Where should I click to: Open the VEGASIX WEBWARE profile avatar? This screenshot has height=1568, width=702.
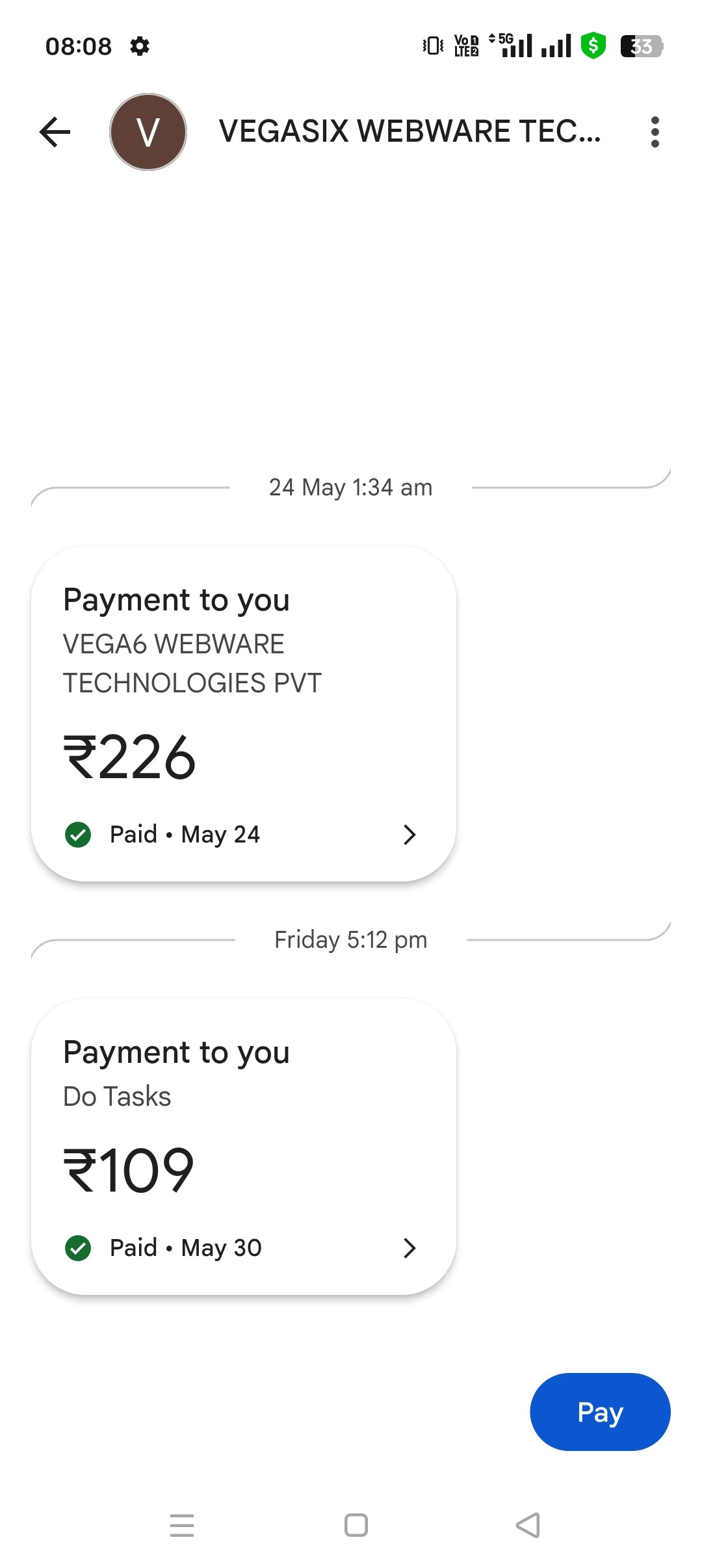click(148, 132)
